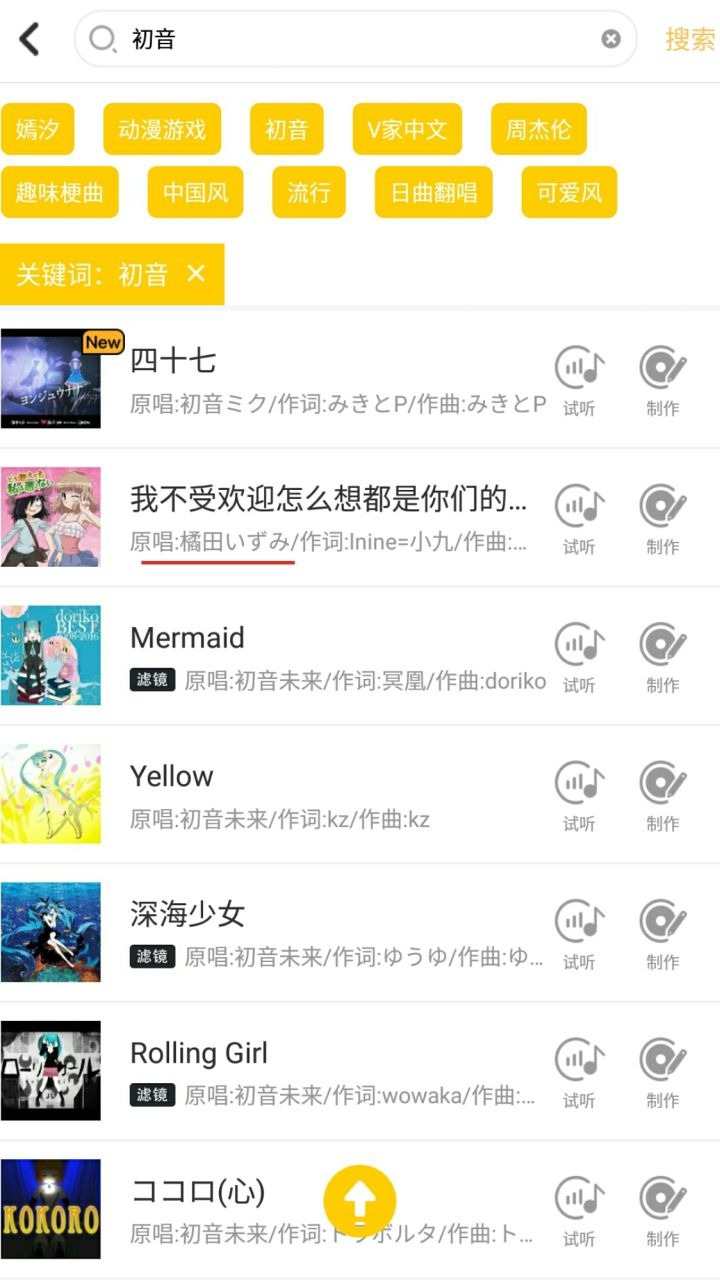Jump to top with the yellow arrow button
Viewport: 720px width, 1281px height.
(x=360, y=1201)
